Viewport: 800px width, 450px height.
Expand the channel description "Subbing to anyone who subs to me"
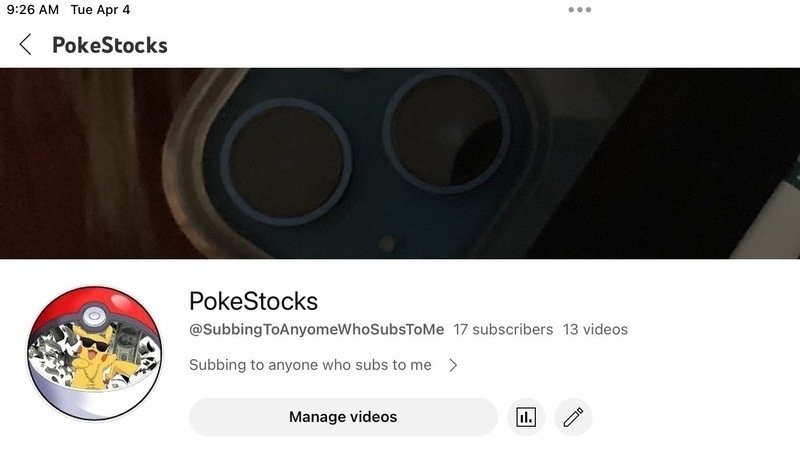453,365
